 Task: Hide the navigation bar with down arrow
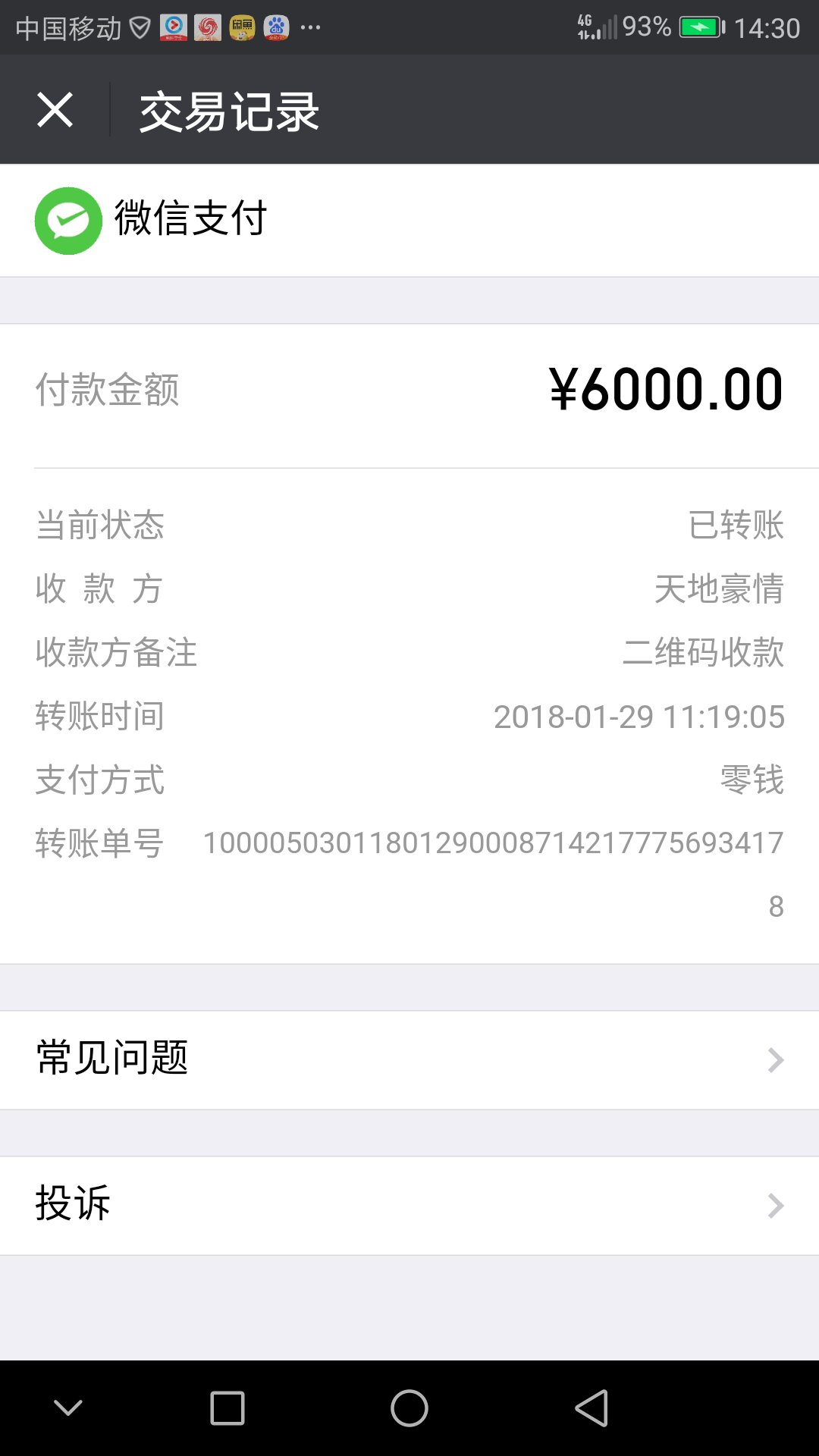click(x=68, y=1408)
